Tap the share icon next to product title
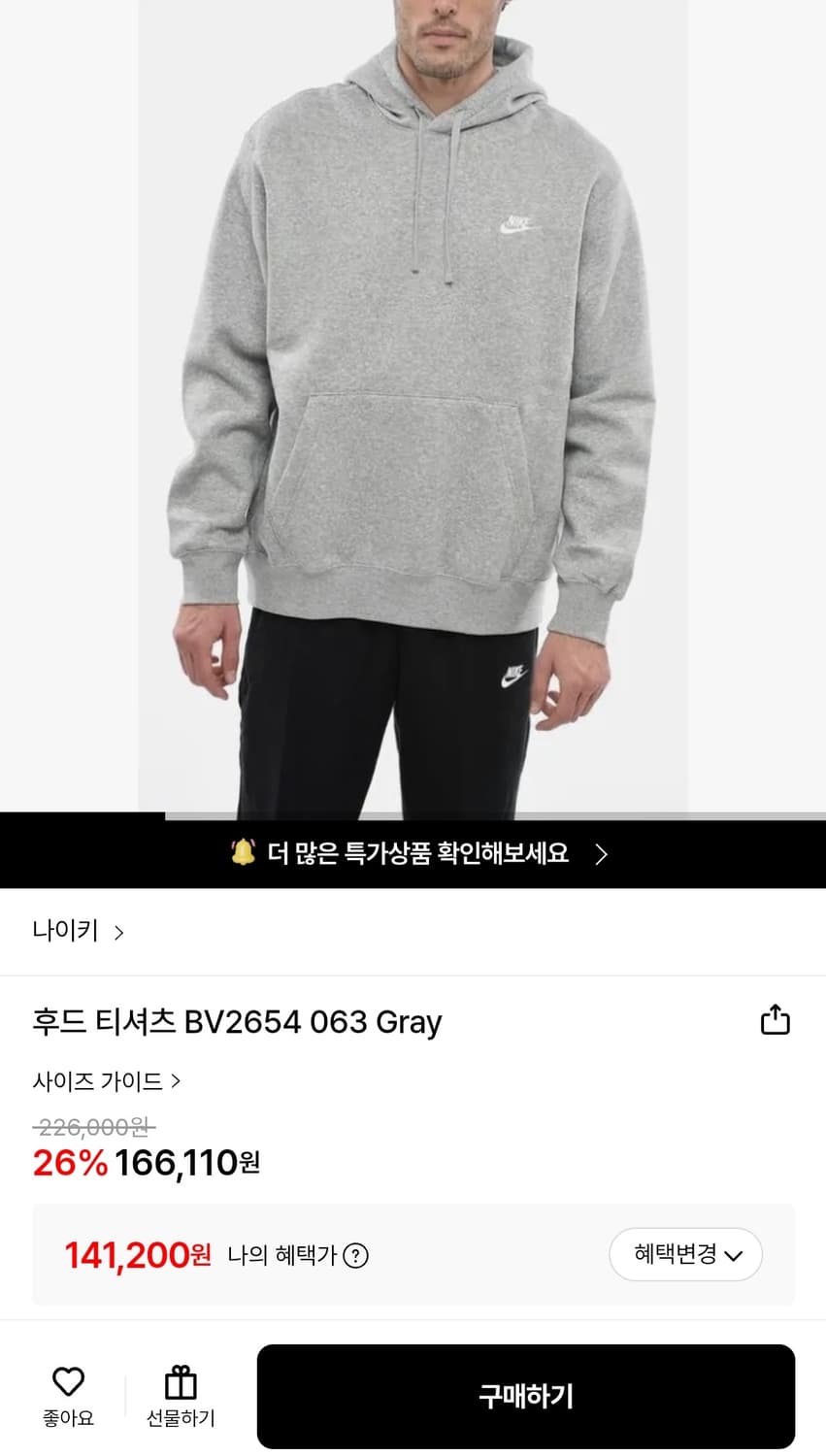The image size is (826, 1456). pyautogui.click(x=774, y=1020)
